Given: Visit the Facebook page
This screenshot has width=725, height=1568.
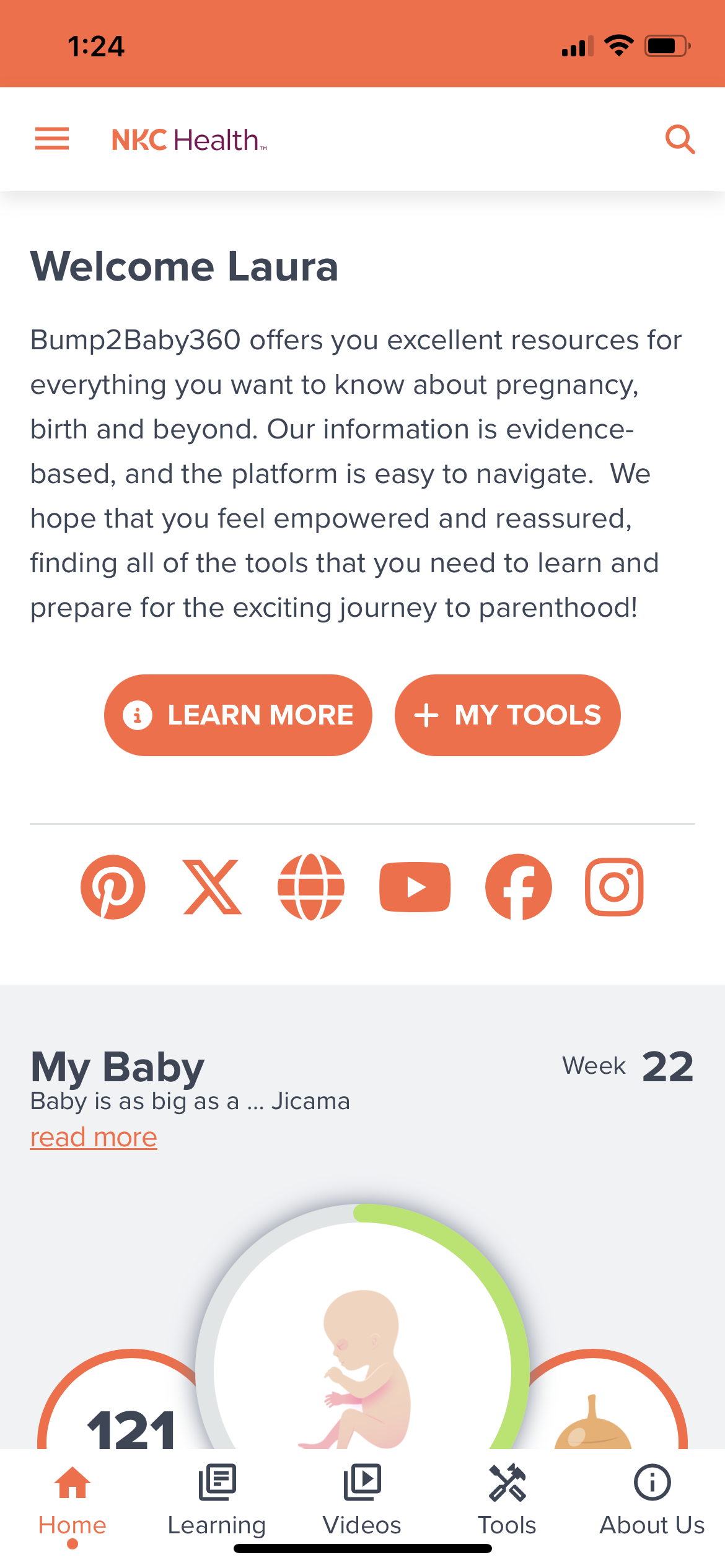Looking at the screenshot, I should point(518,887).
